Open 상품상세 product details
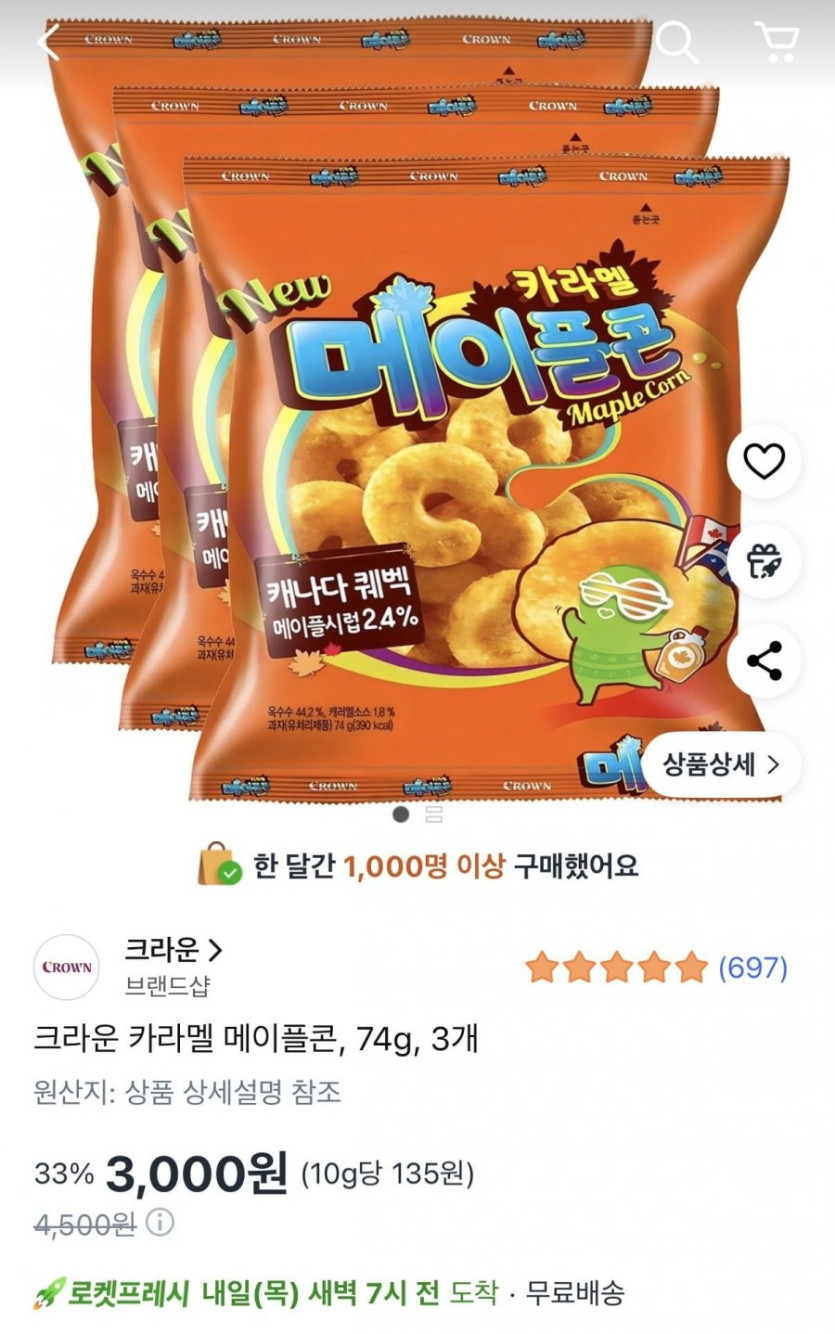Screen dimensions: 835x1334 721,765
